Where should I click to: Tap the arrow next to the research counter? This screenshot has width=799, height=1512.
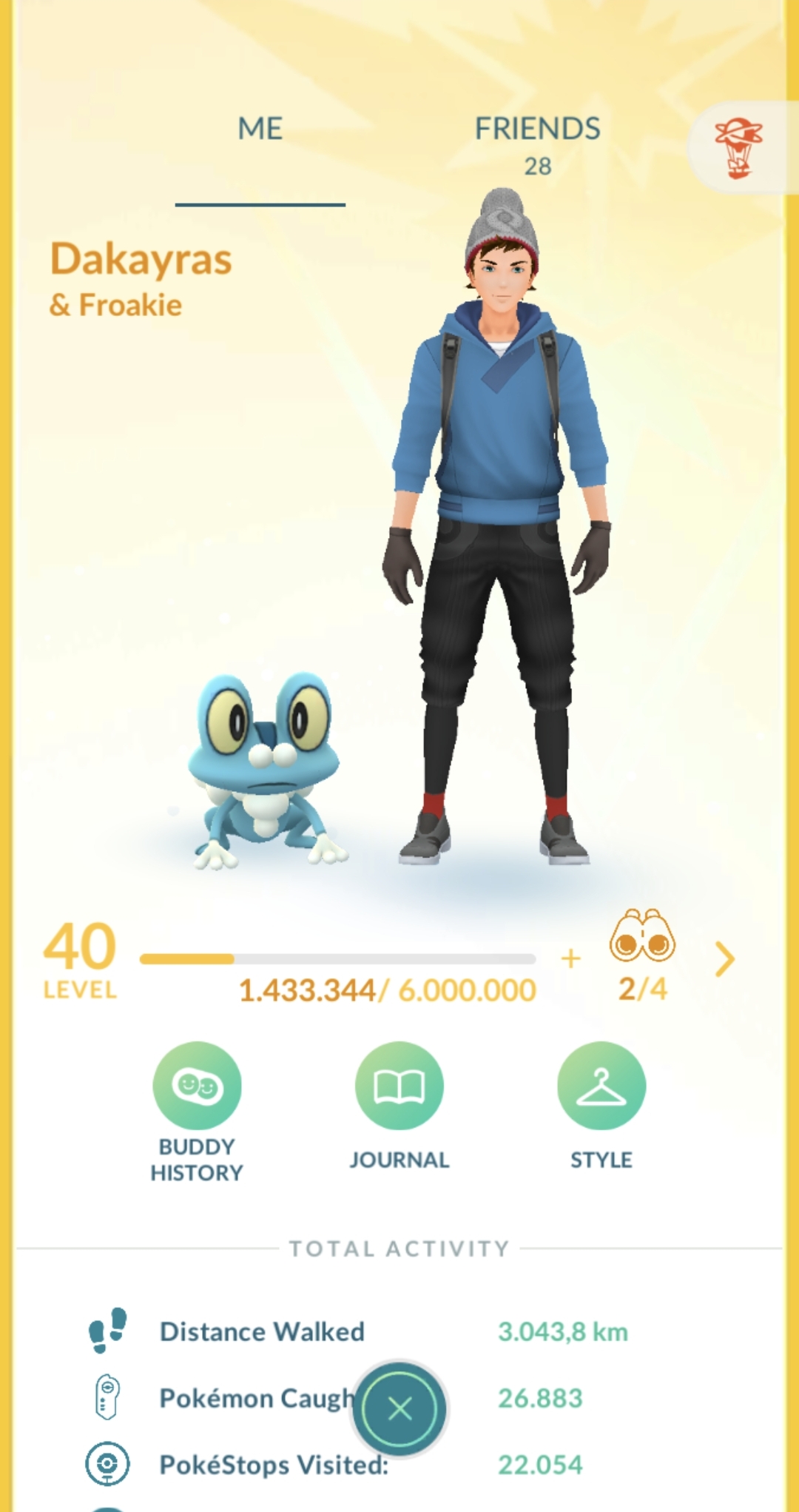point(725,960)
